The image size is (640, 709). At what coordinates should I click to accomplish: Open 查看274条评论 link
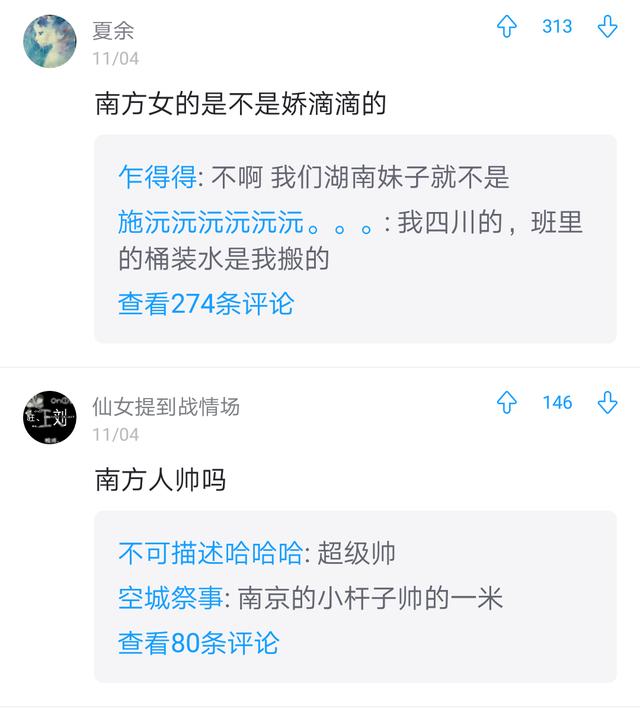[206, 304]
